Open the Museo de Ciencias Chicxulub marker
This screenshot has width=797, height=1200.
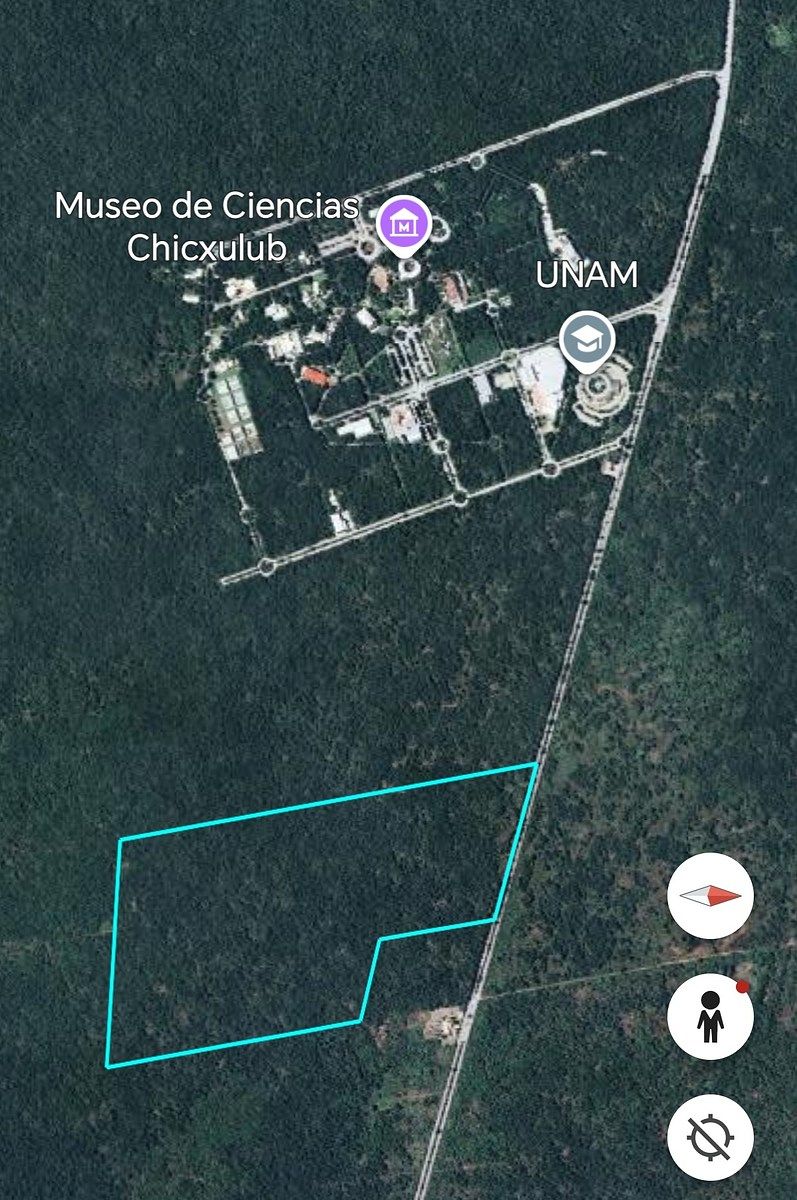click(403, 224)
